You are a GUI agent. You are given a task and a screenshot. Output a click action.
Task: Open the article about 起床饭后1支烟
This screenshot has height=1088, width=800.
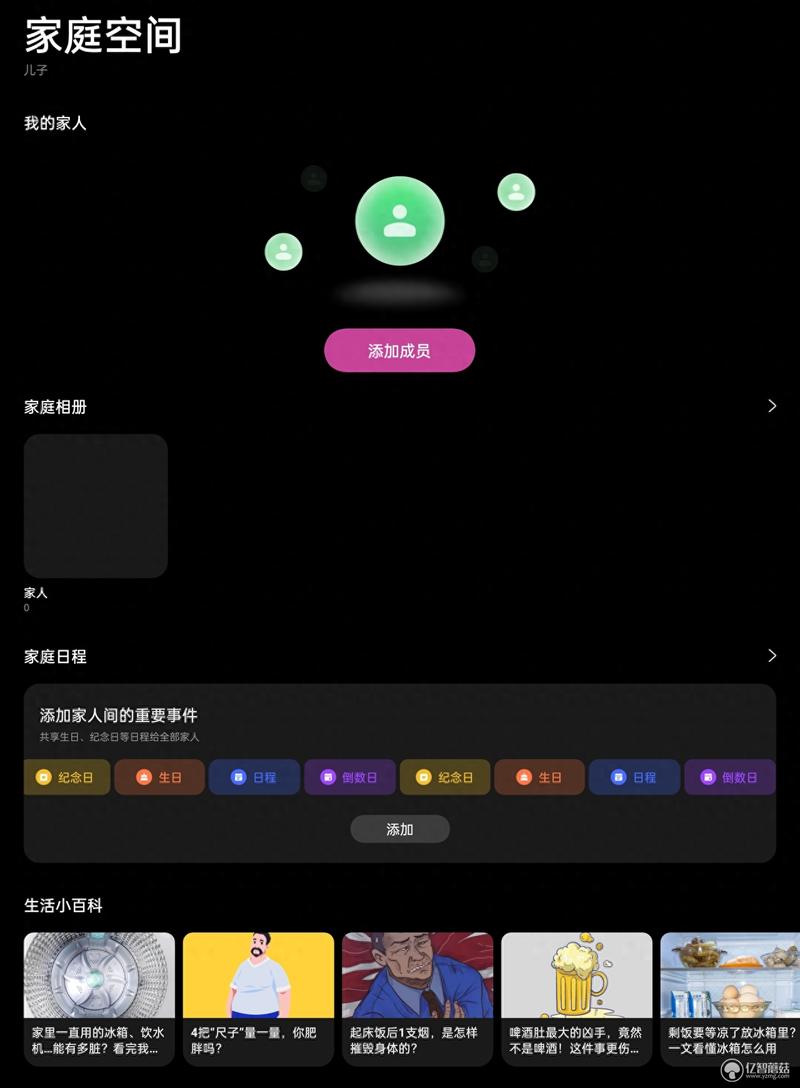pyautogui.click(x=417, y=998)
